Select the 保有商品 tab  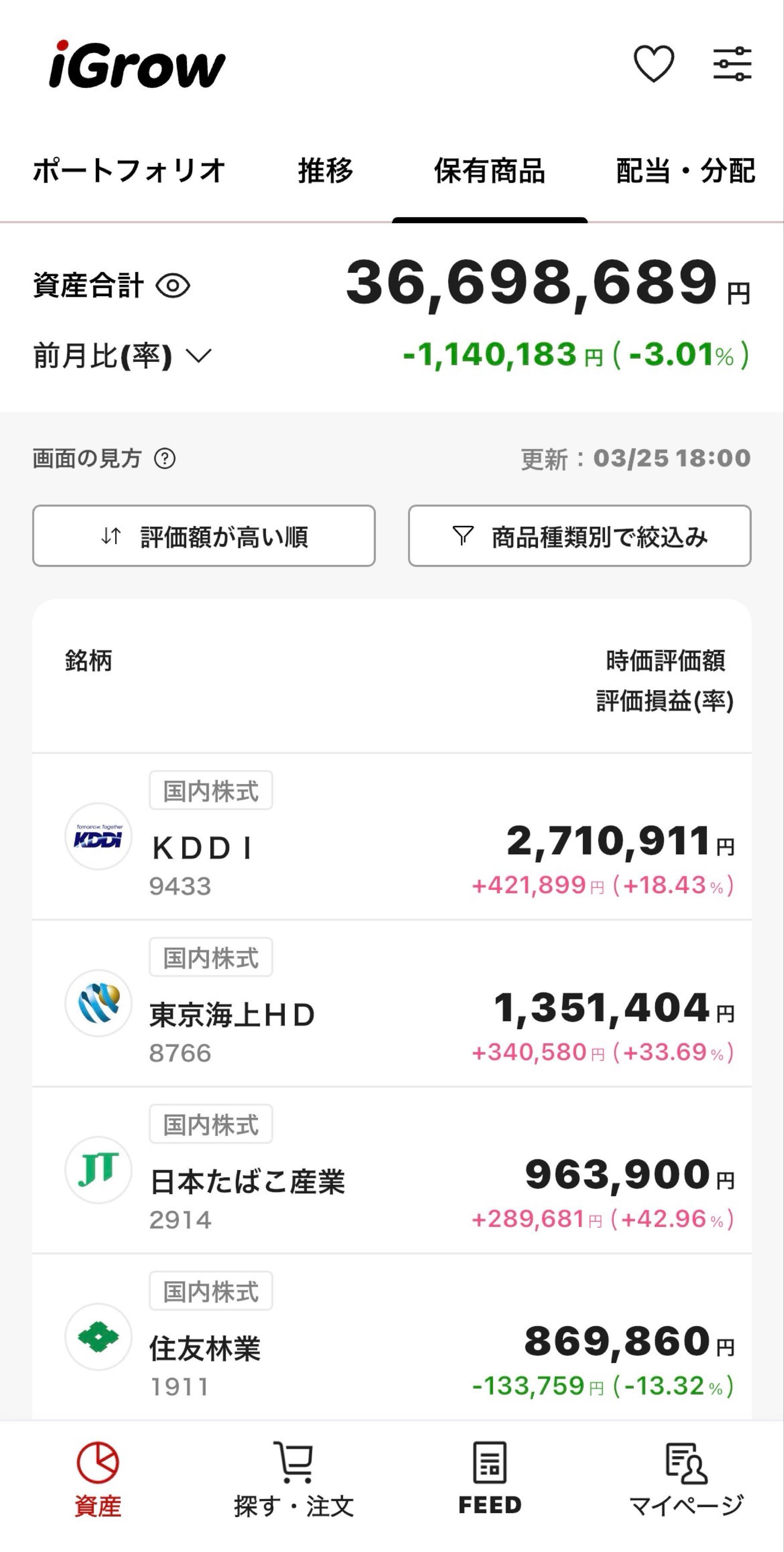pyautogui.click(x=489, y=170)
